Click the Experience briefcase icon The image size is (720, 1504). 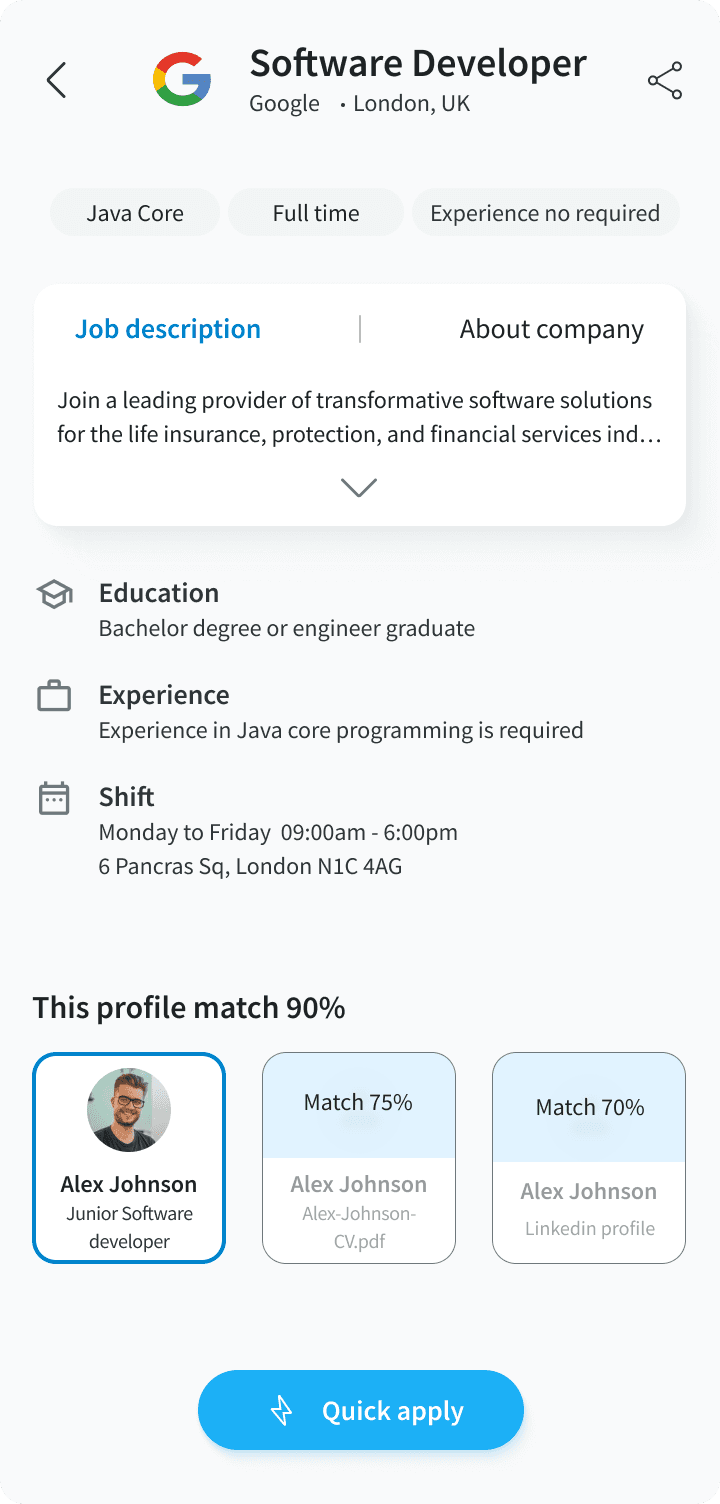coord(53,695)
